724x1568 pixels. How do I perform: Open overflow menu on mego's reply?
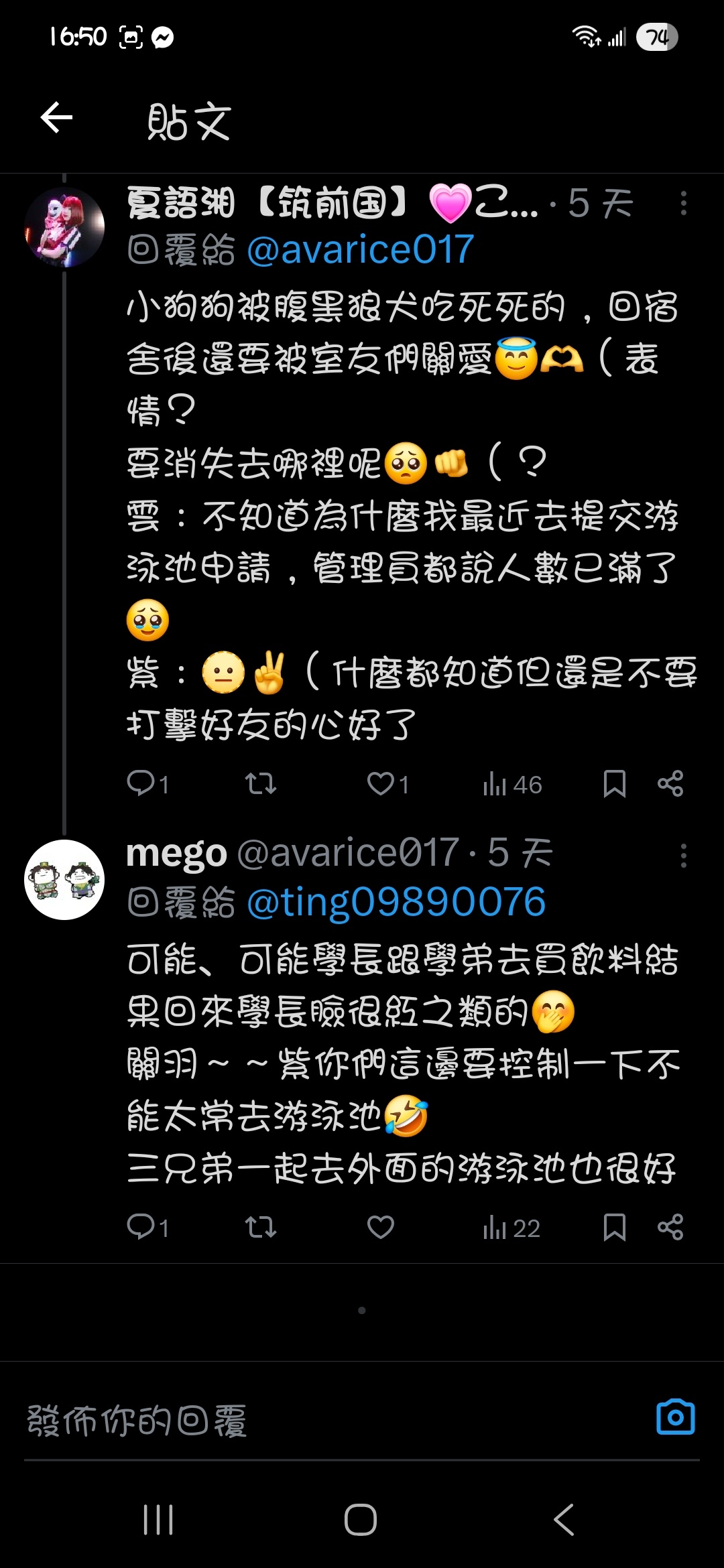pos(683,856)
